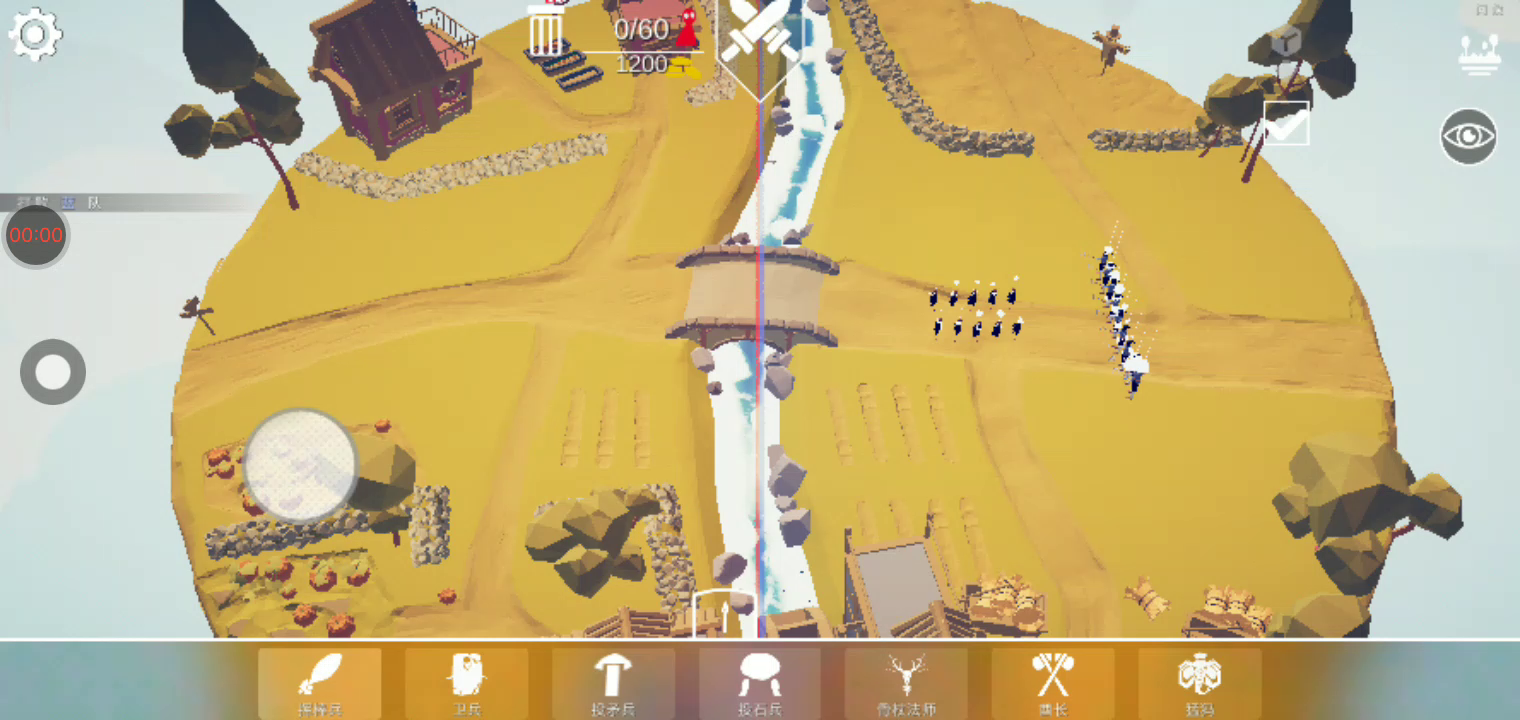Tap the 00:00 record timer button
Viewport: 1520px width, 720px height.
click(36, 236)
